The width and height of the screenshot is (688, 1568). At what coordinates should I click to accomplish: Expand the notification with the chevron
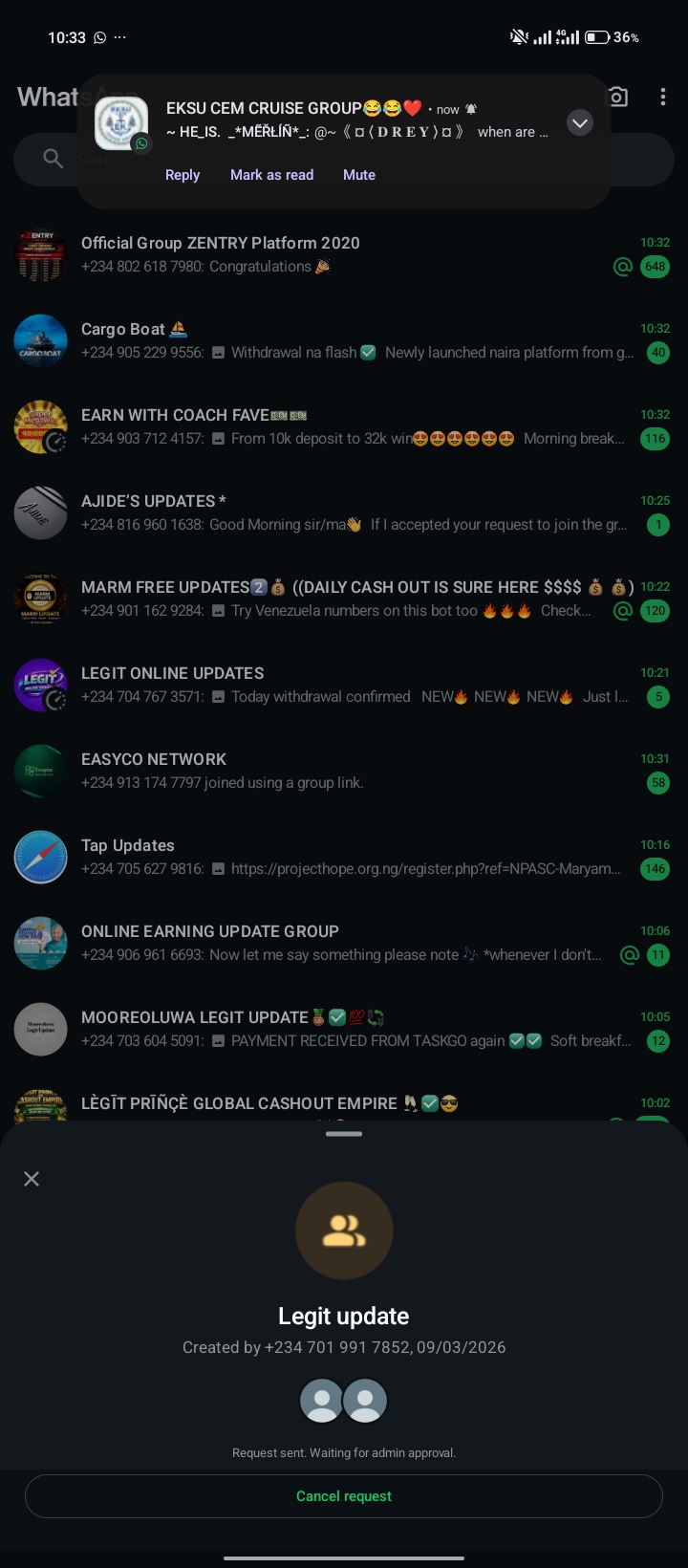(x=580, y=123)
